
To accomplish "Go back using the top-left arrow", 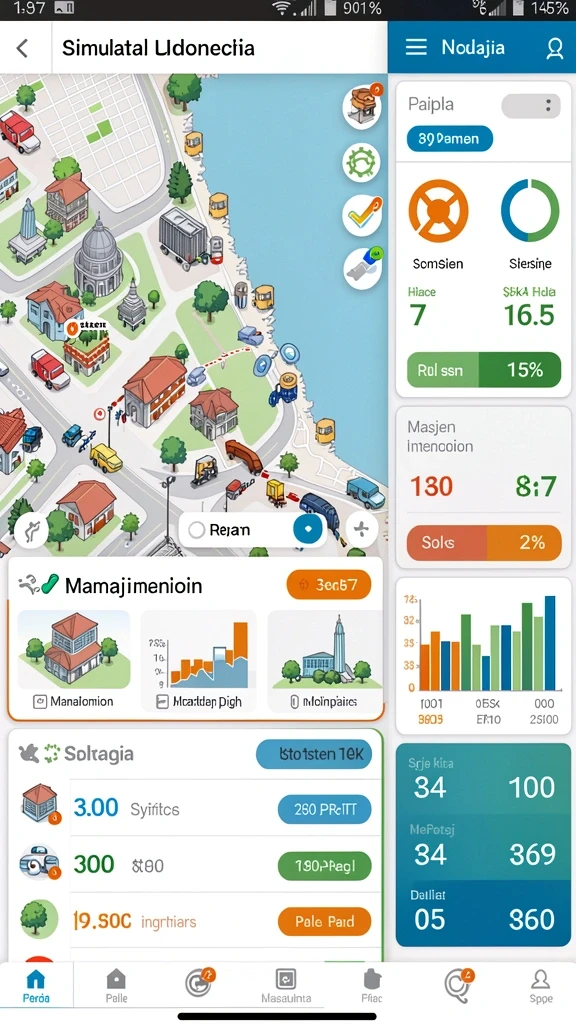I will pyautogui.click(x=23, y=48).
